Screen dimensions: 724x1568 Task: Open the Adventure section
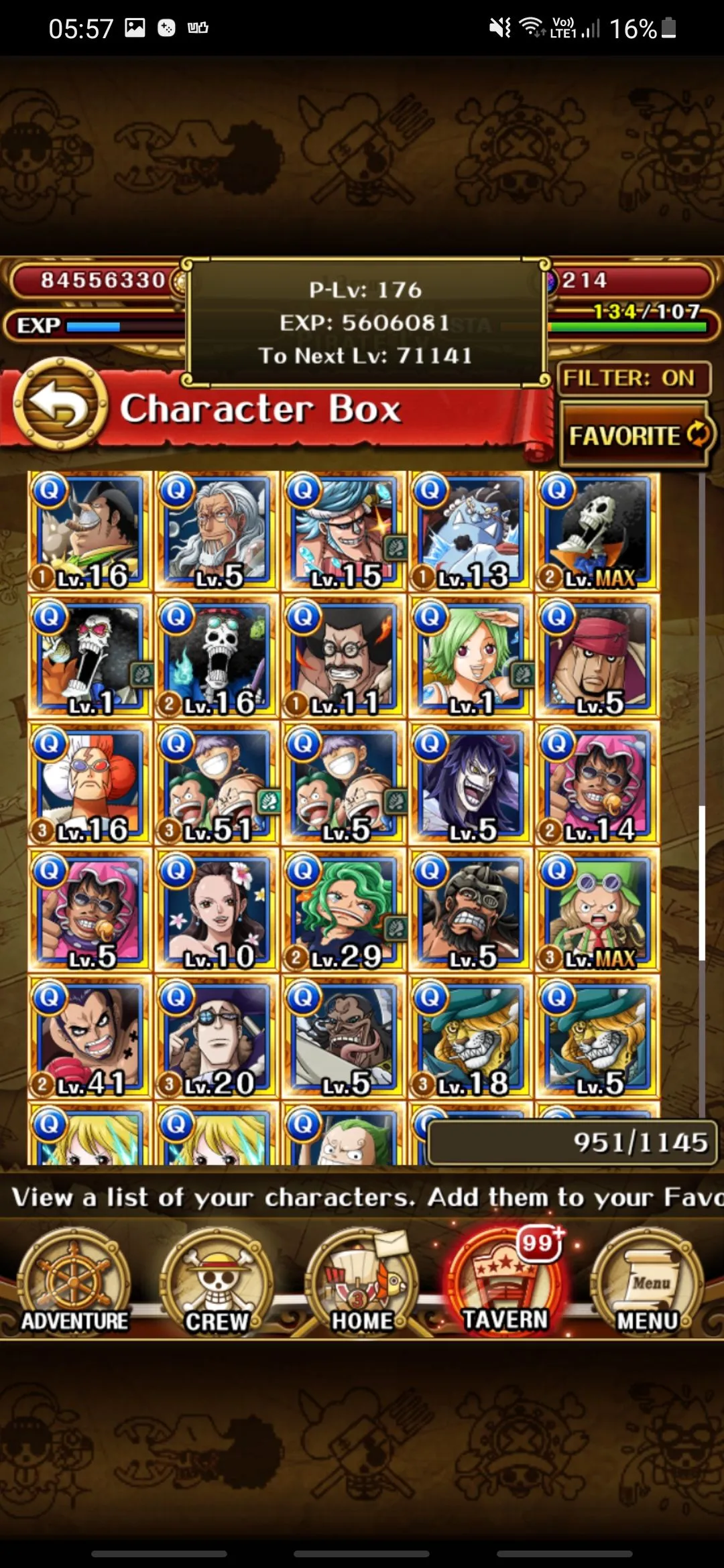tap(74, 1283)
